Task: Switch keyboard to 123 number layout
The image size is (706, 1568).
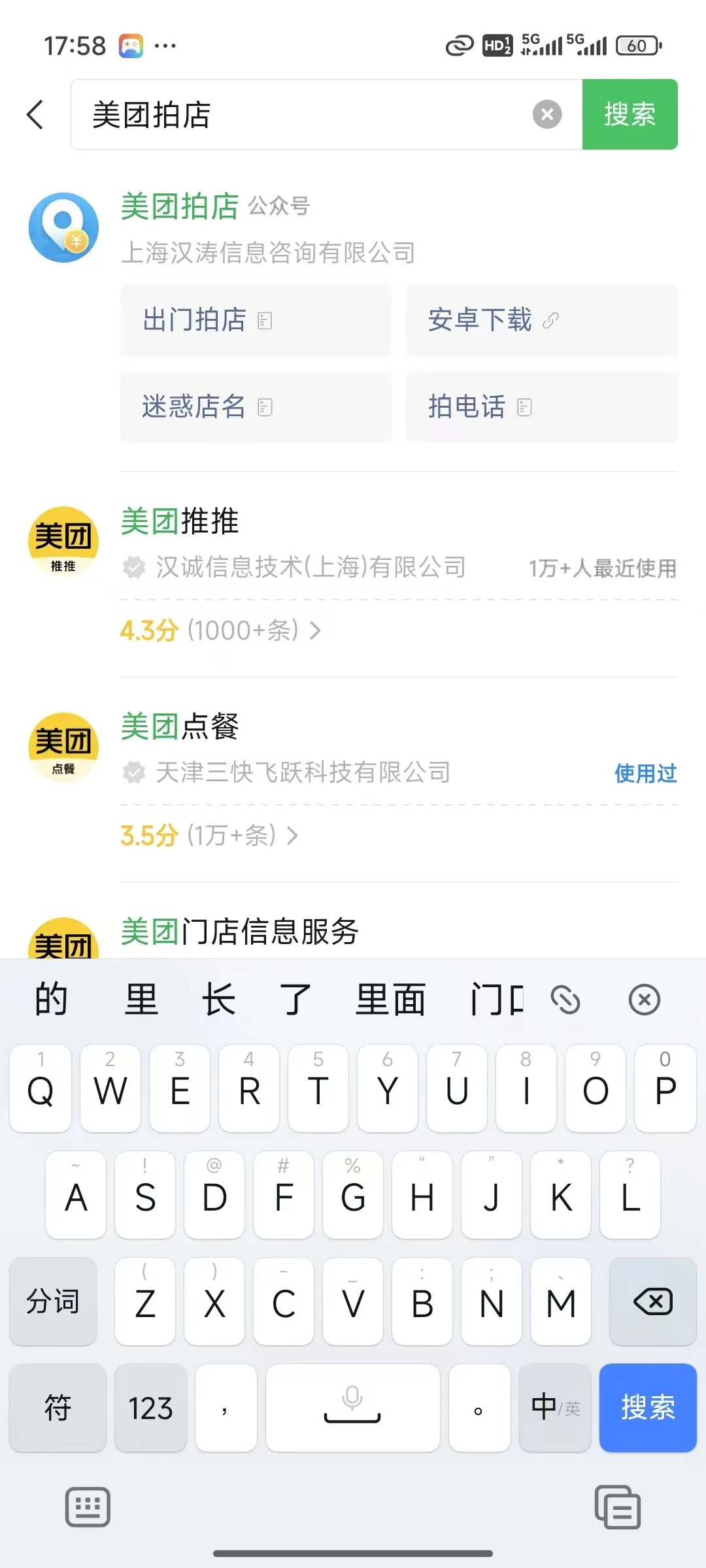Action: [x=150, y=1408]
